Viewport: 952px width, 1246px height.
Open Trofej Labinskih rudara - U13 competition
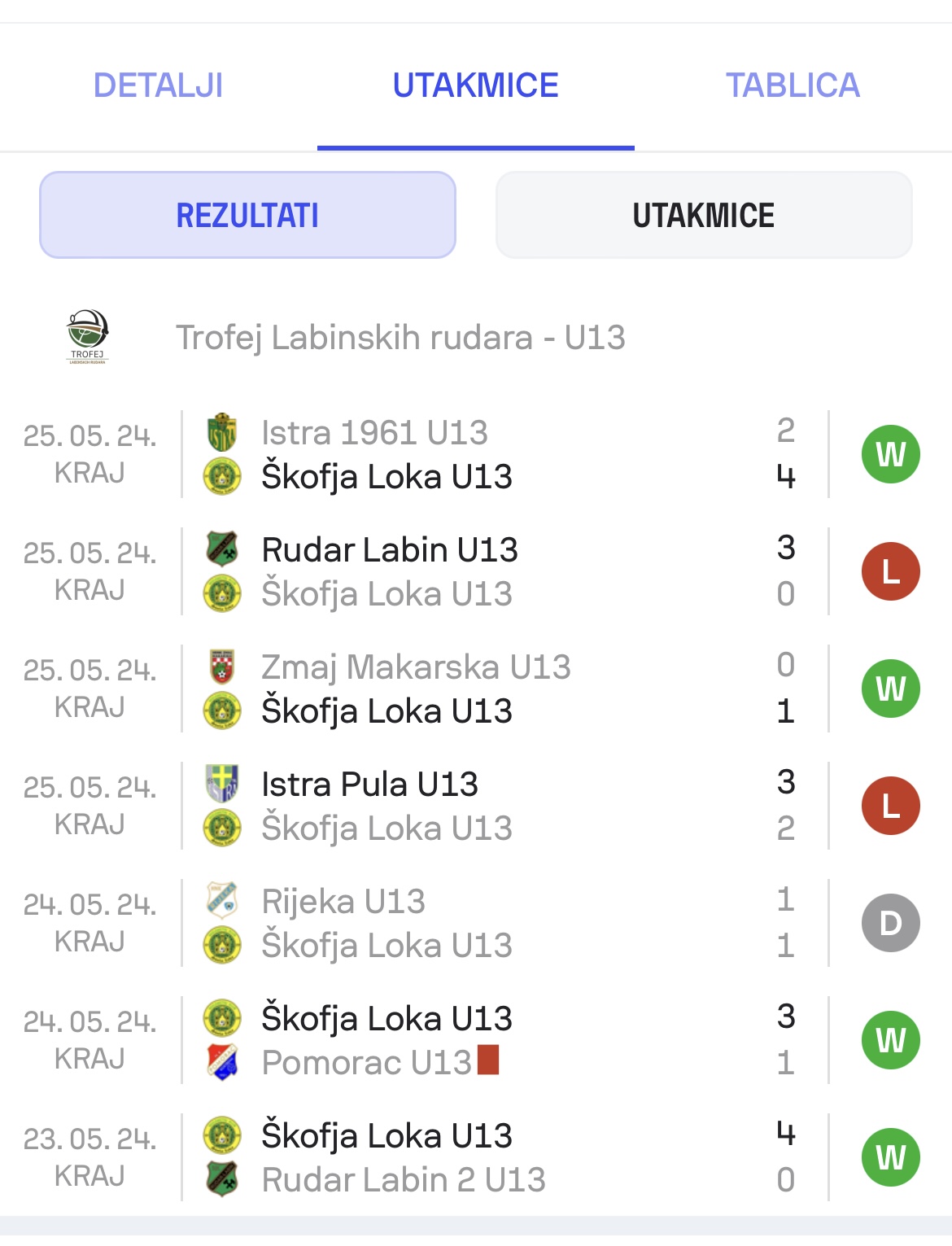pyautogui.click(x=400, y=338)
